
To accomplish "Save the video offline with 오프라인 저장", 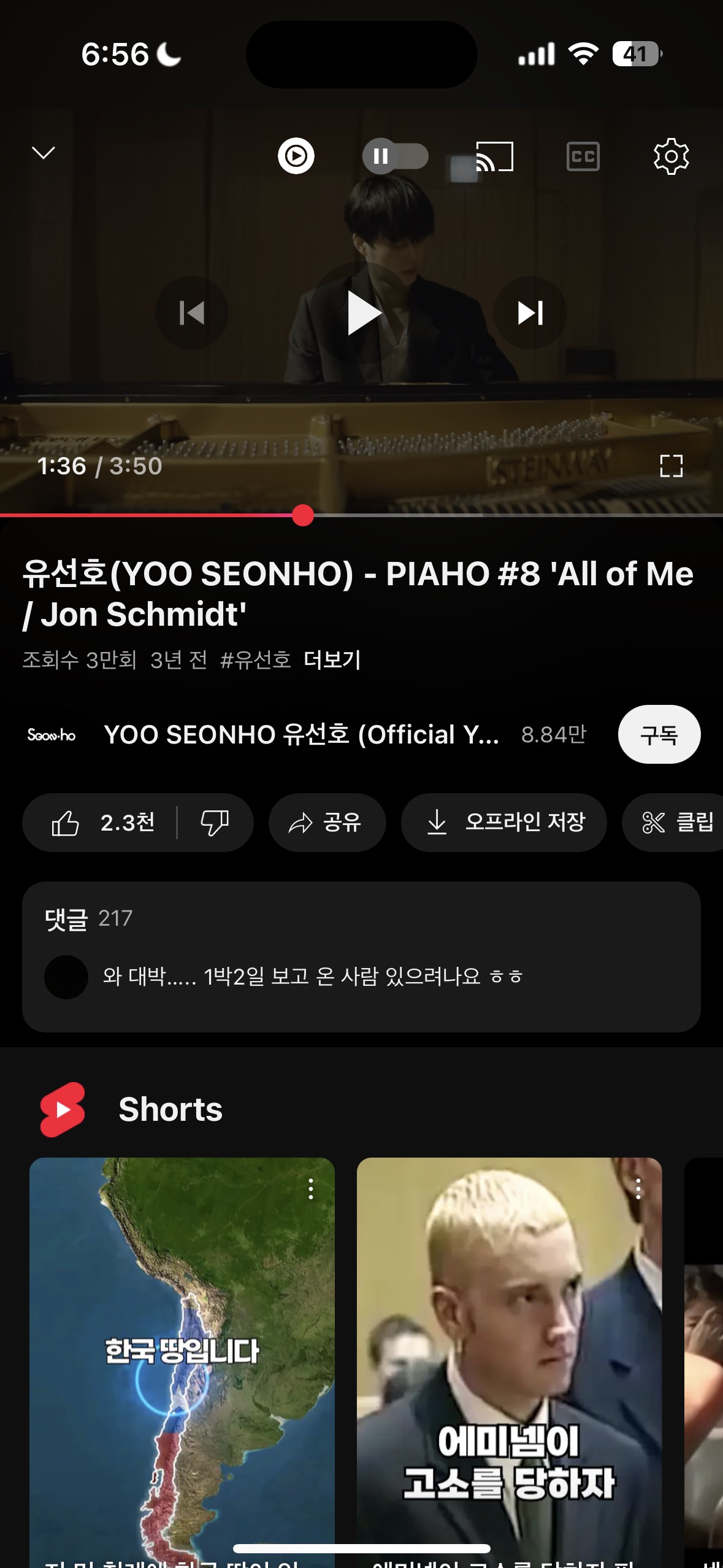I will pyautogui.click(x=503, y=823).
